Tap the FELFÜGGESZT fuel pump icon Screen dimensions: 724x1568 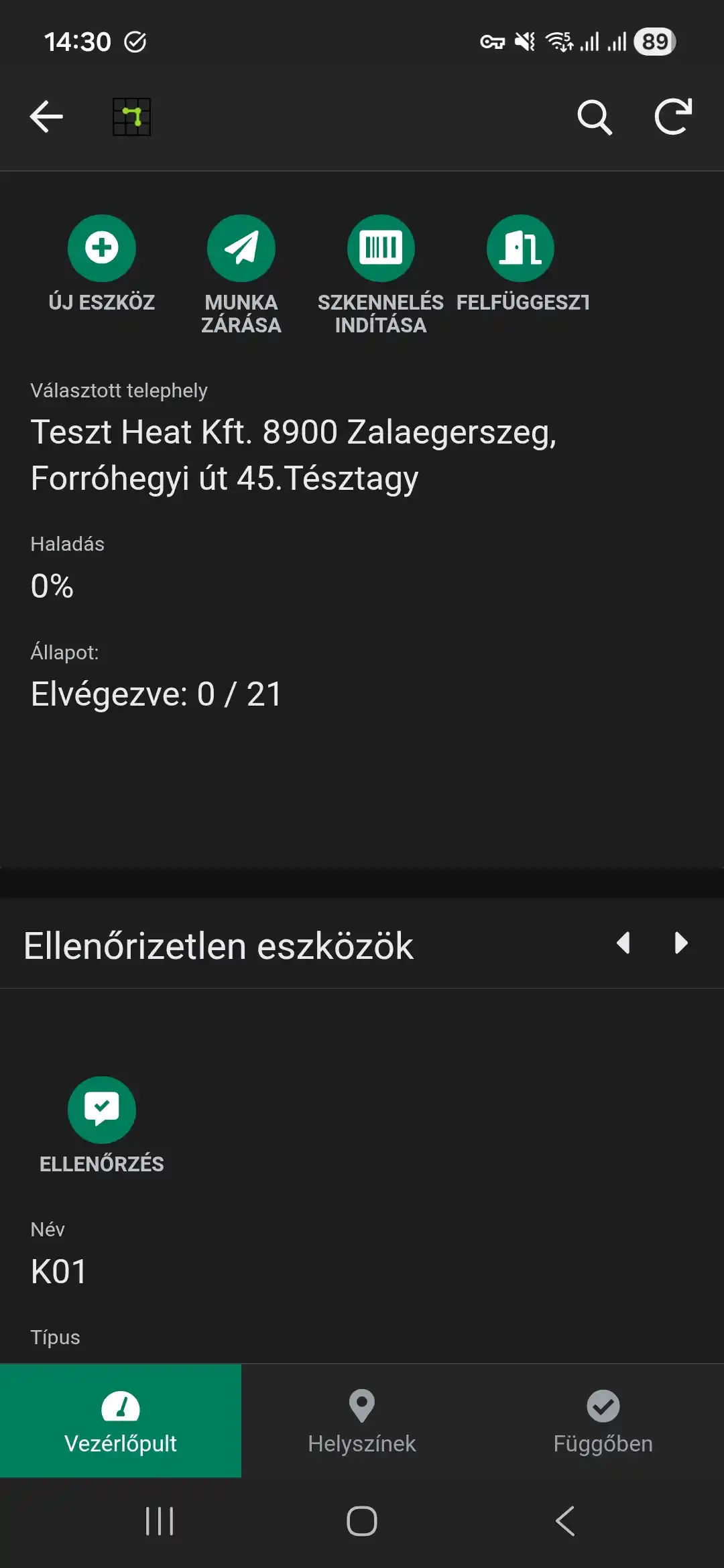coord(520,247)
